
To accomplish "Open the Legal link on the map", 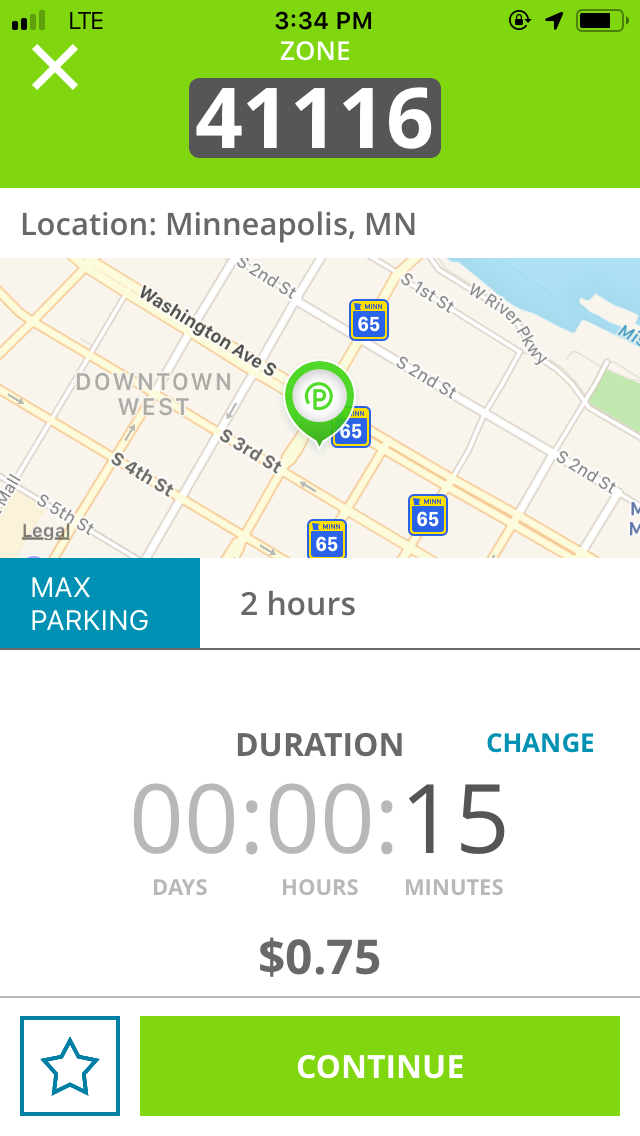I will coord(46,531).
